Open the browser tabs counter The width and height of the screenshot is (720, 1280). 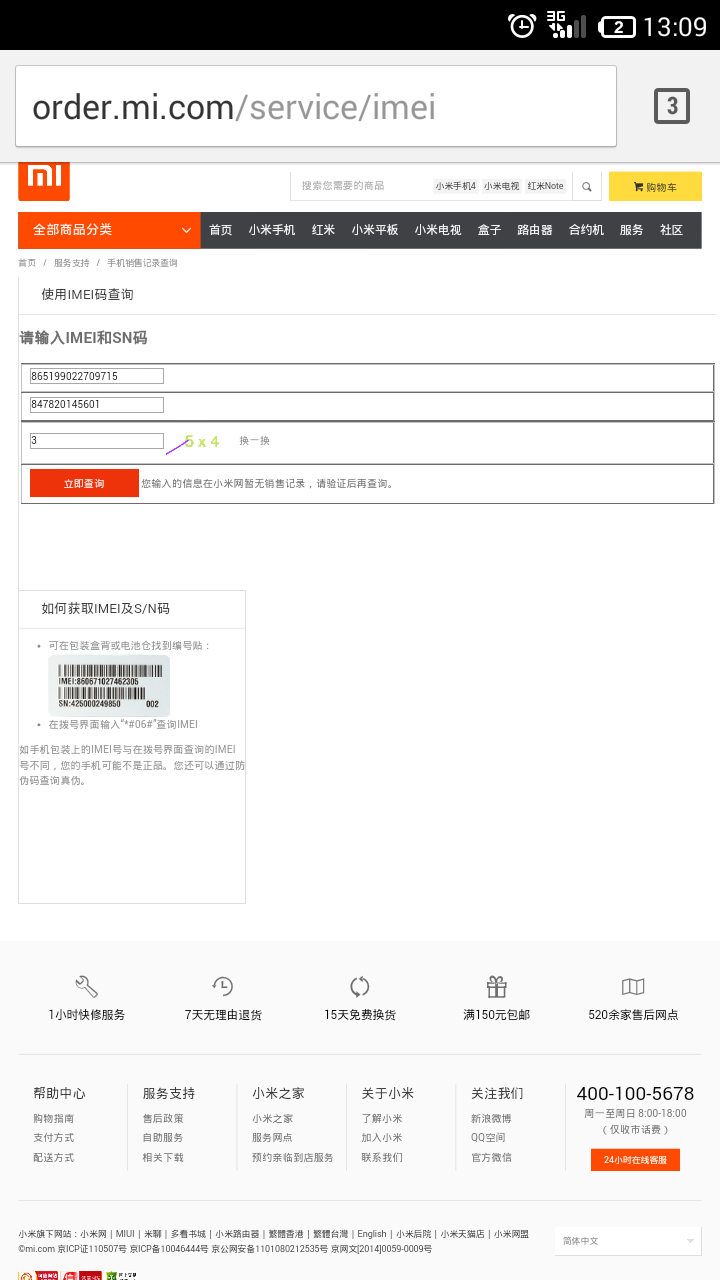click(x=672, y=106)
